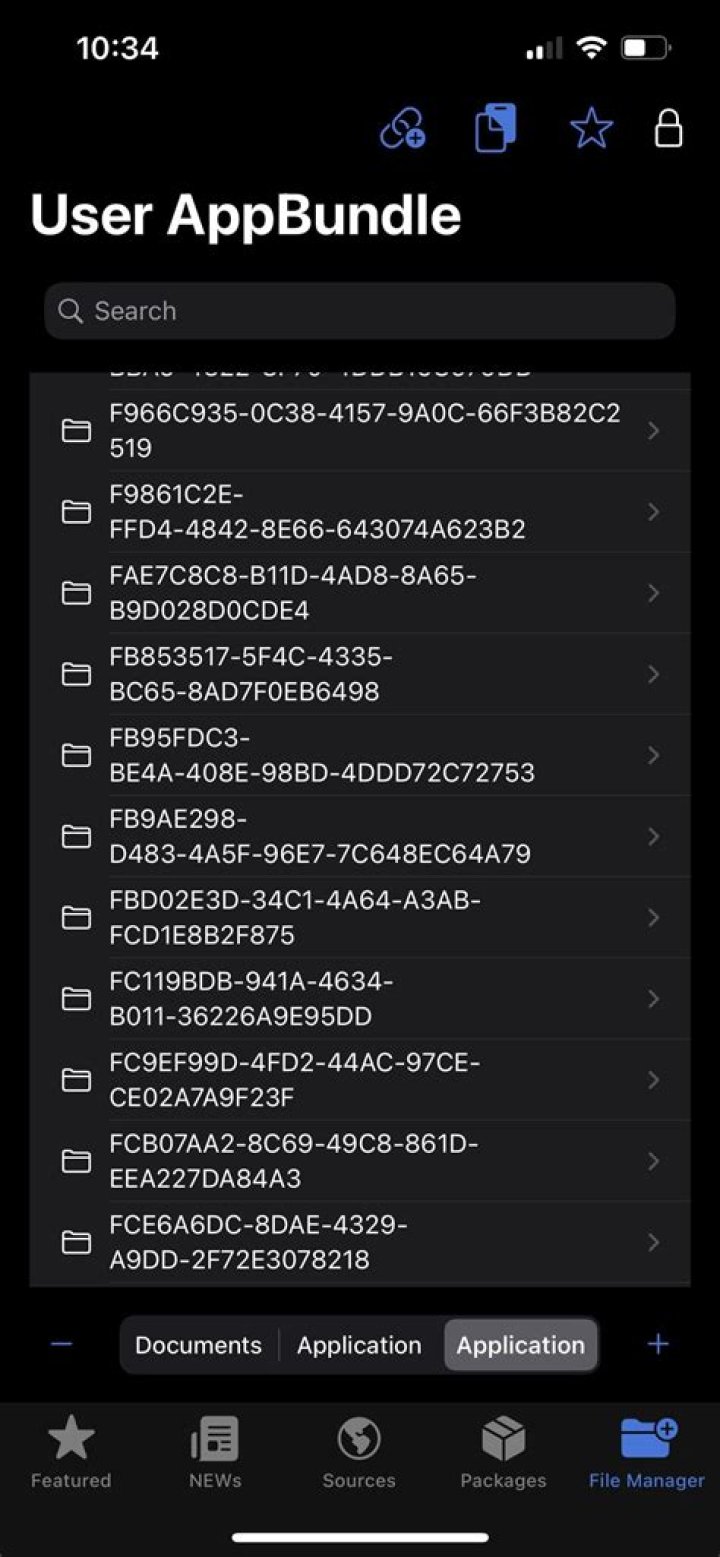Open favorites star icon
Viewport: 720px width, 1557px height.
click(x=591, y=129)
